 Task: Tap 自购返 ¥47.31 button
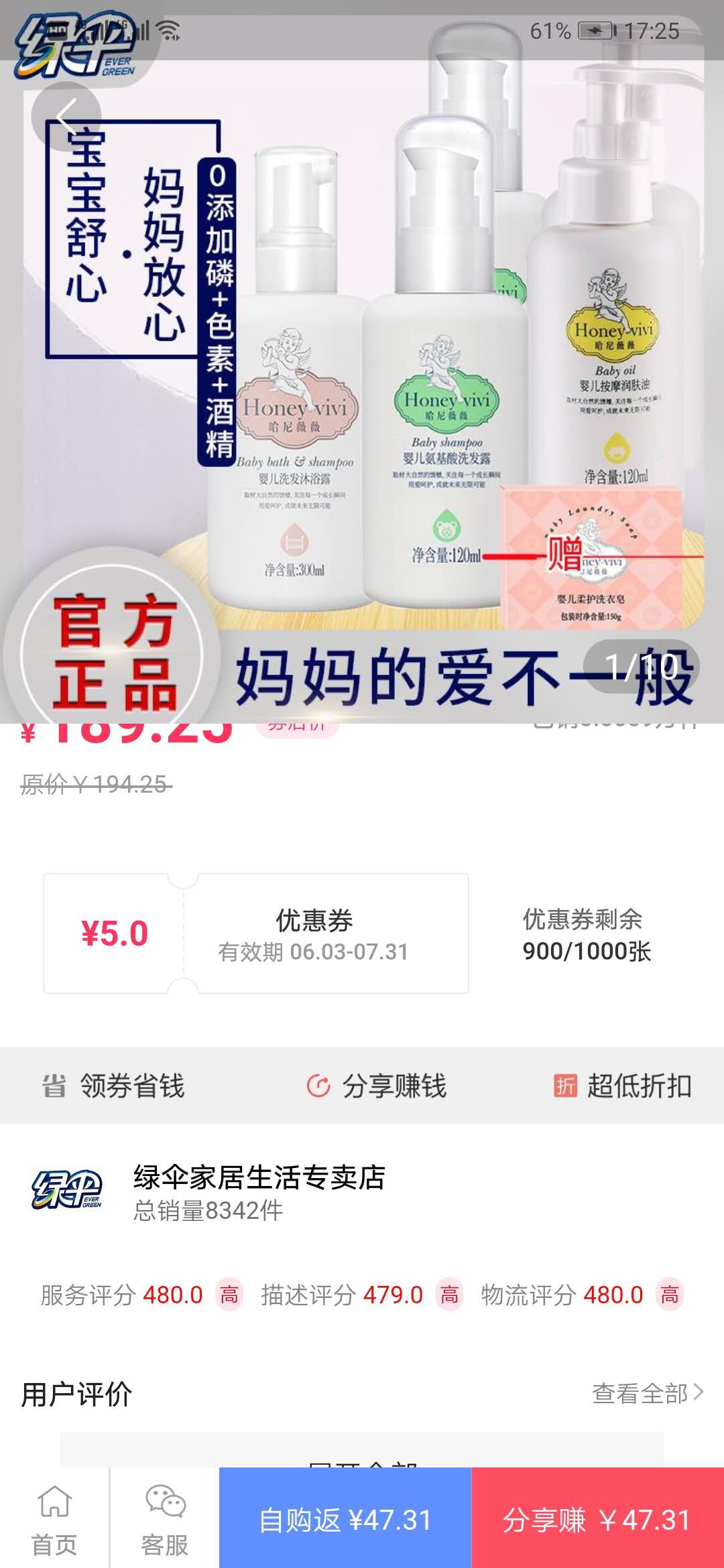click(x=345, y=1518)
